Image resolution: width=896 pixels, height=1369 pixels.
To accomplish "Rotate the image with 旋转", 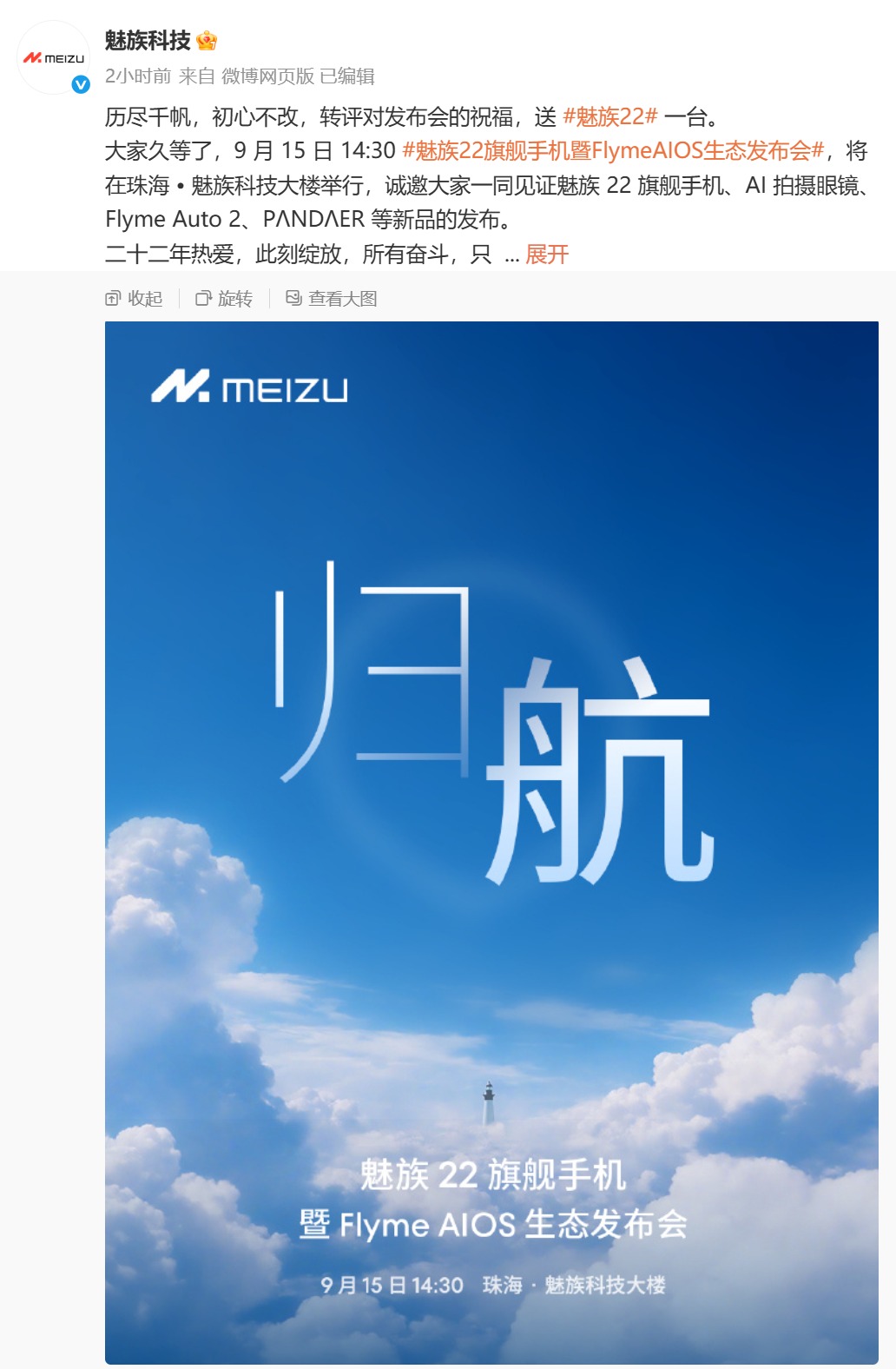I will [x=224, y=299].
